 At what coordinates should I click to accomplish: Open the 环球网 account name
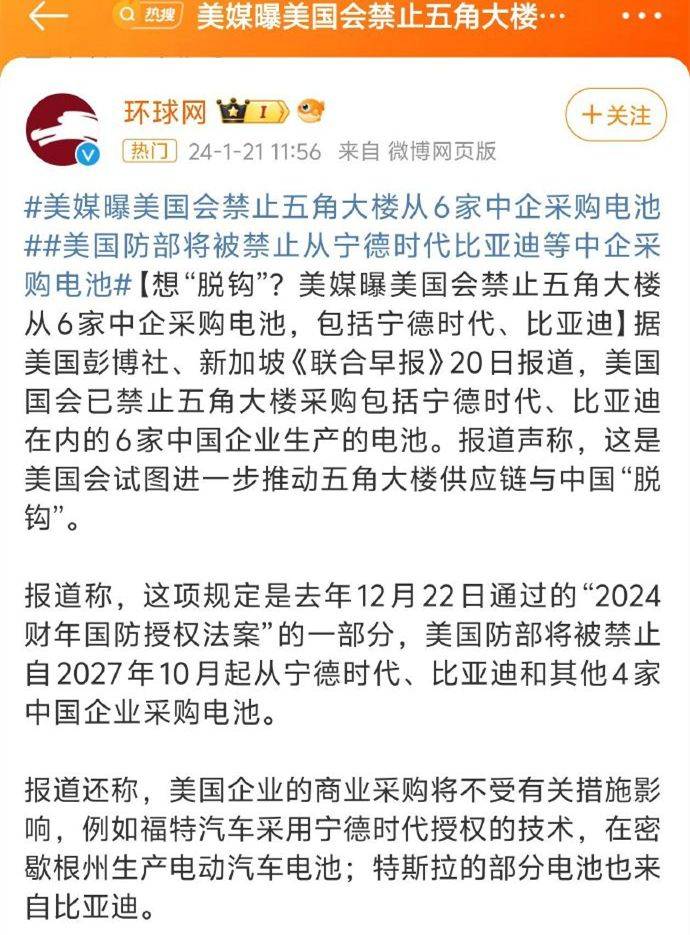point(165,112)
